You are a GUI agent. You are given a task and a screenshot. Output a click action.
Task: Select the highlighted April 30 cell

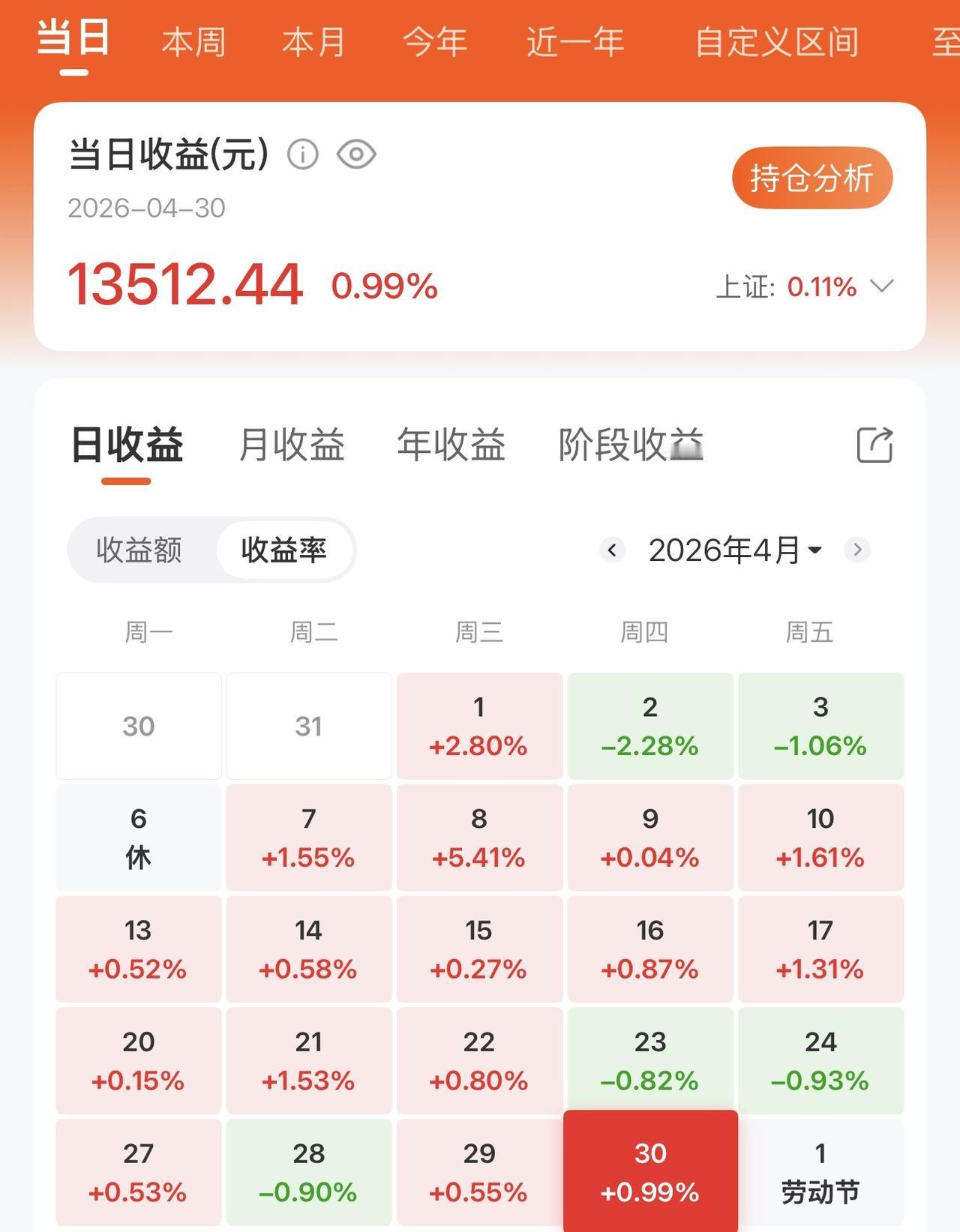click(x=649, y=1171)
